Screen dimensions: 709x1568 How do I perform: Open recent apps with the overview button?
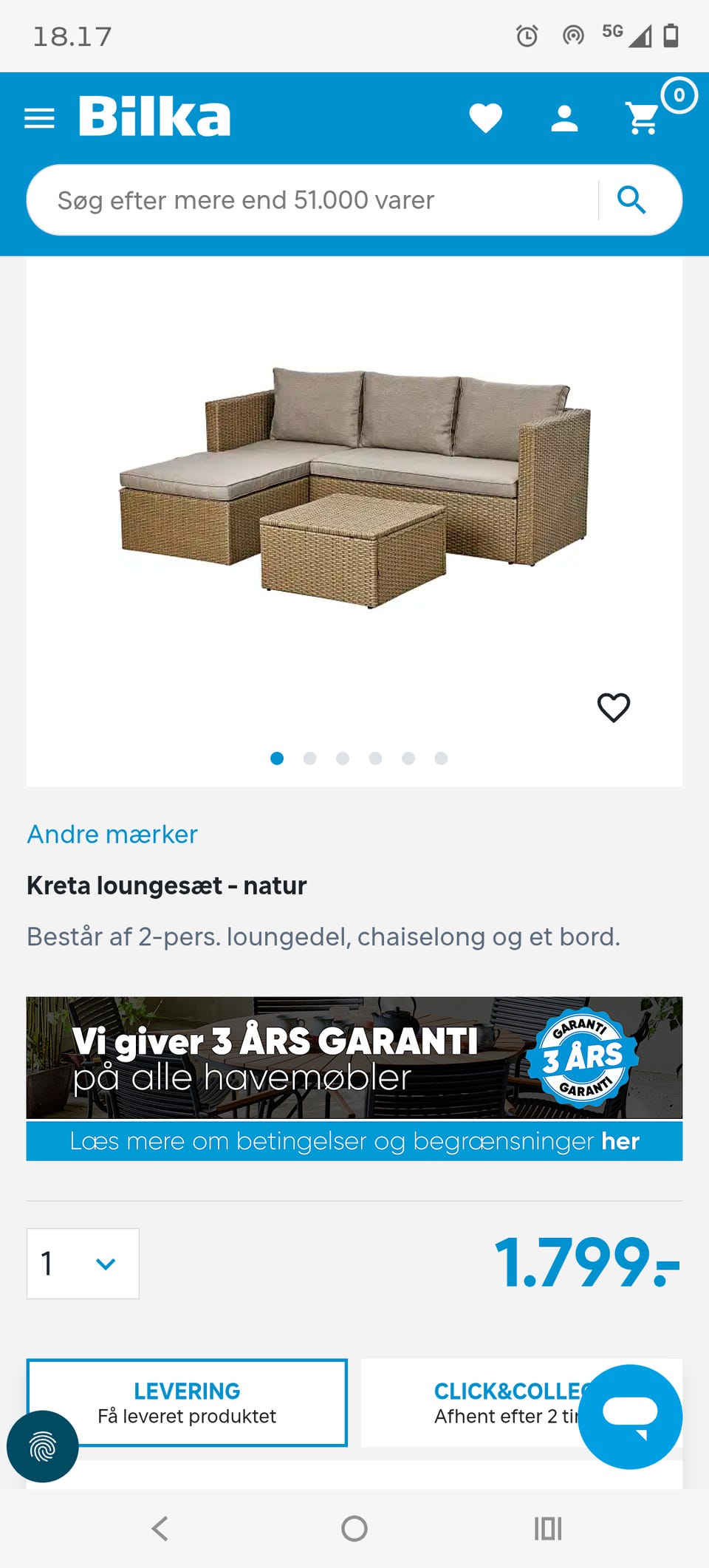(545, 1530)
